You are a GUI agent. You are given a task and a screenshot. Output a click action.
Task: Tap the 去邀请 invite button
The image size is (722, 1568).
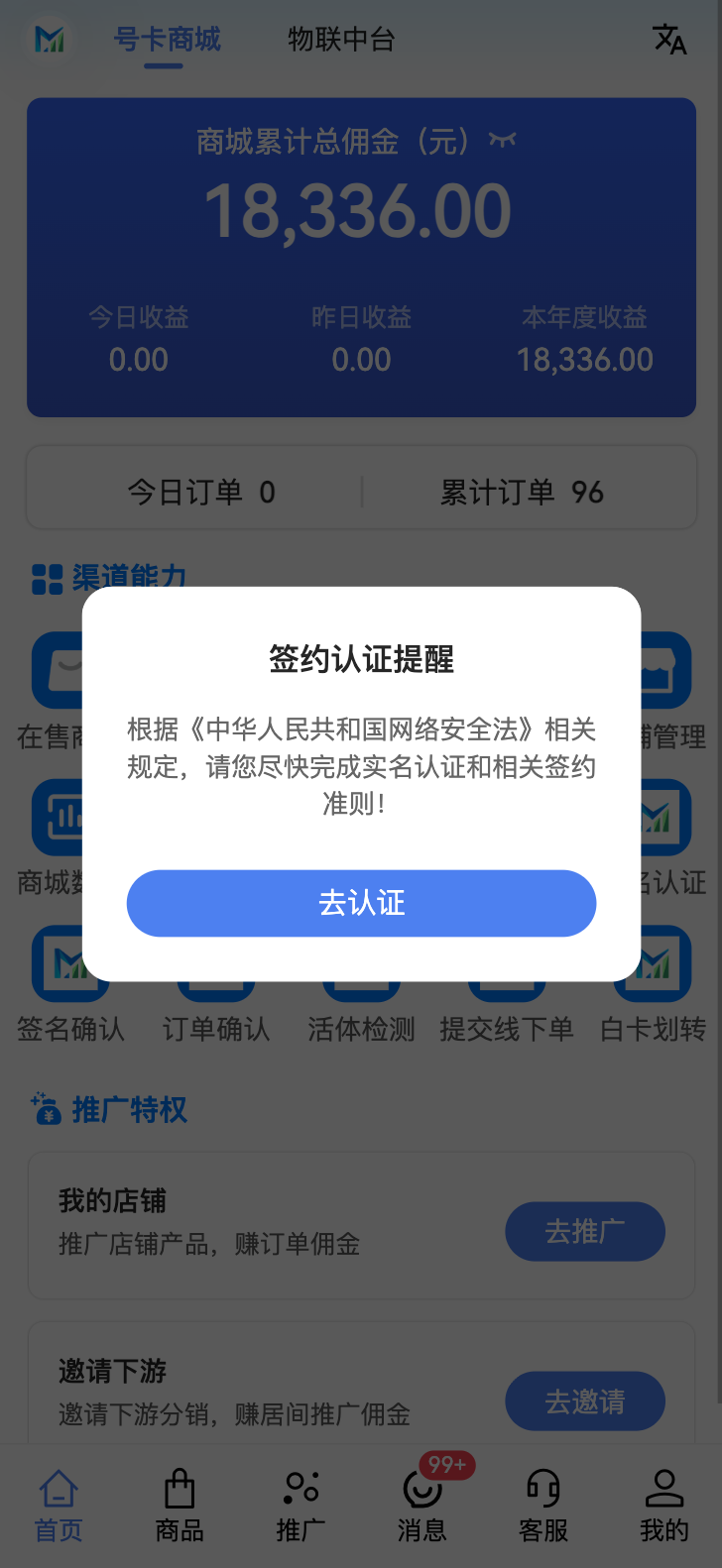click(x=584, y=1401)
